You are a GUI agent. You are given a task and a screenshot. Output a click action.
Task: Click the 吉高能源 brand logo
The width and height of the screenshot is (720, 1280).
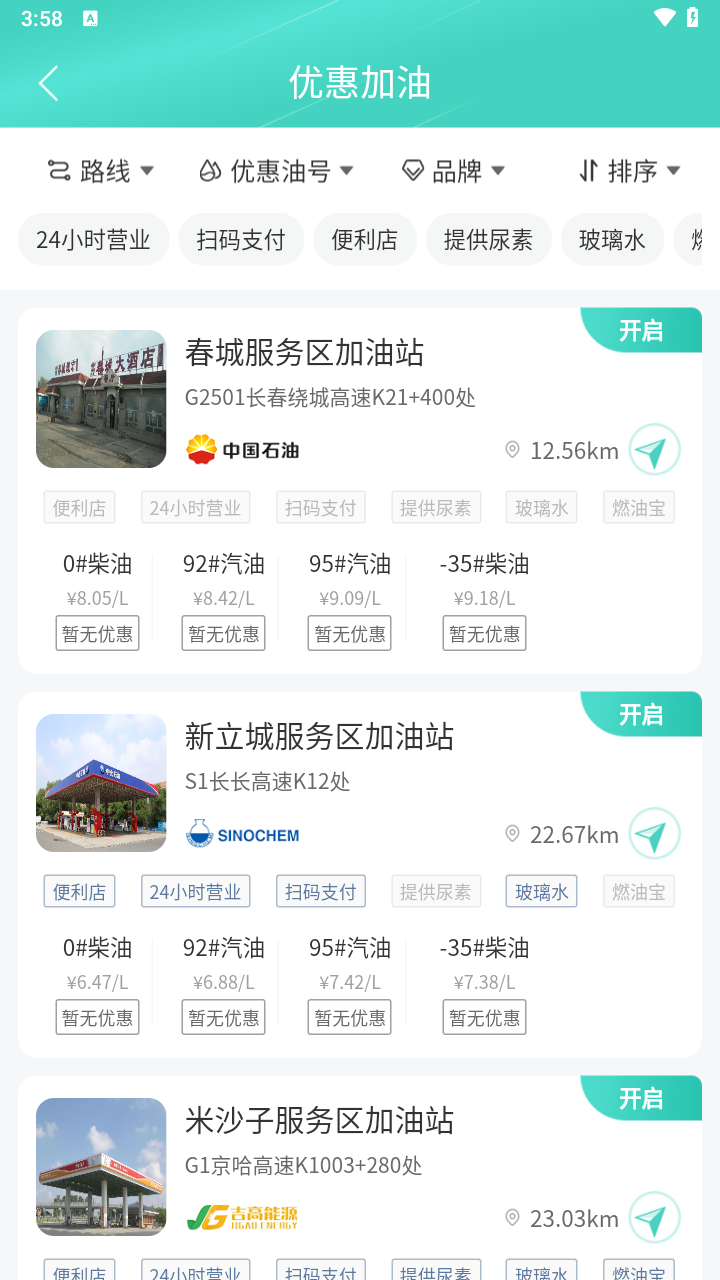242,1216
